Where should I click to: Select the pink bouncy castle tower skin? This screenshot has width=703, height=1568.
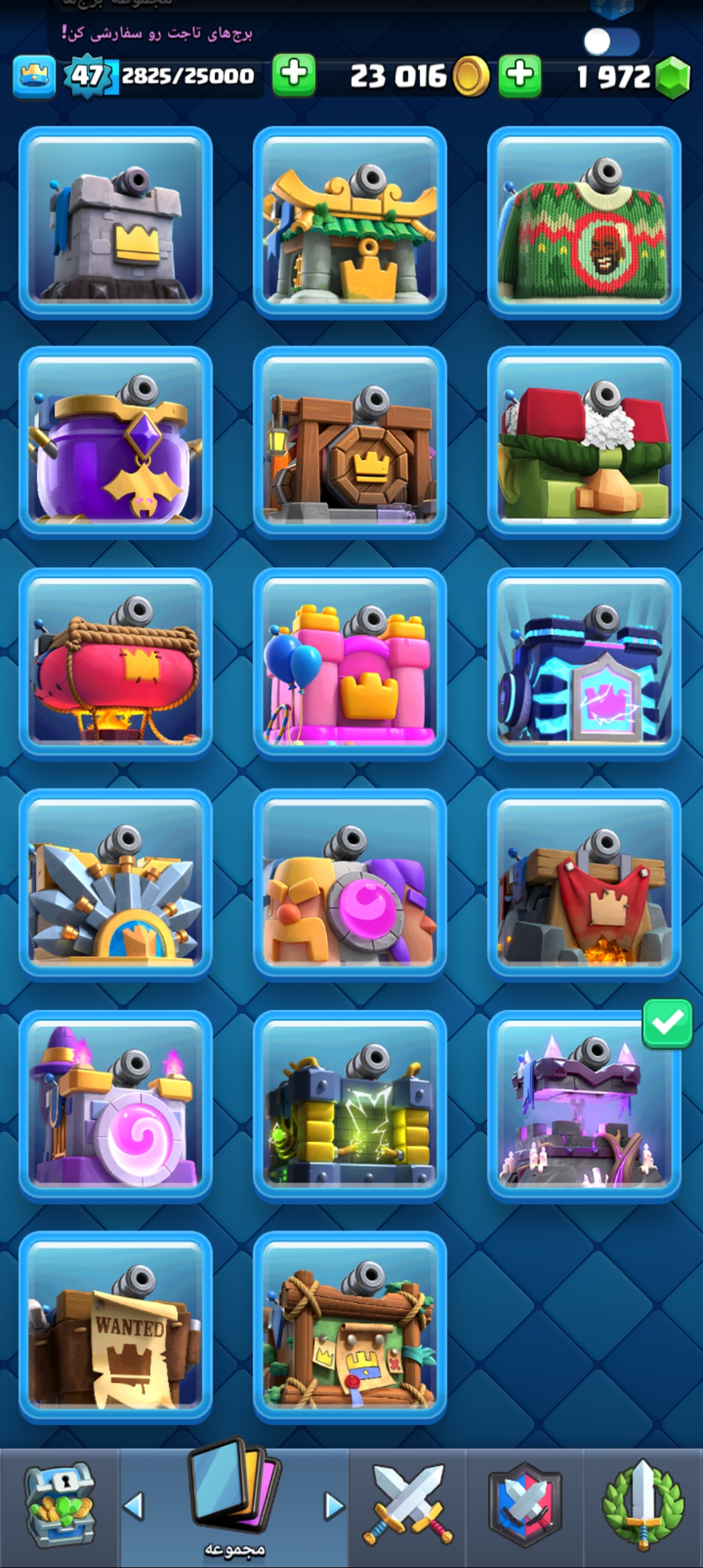click(350, 663)
